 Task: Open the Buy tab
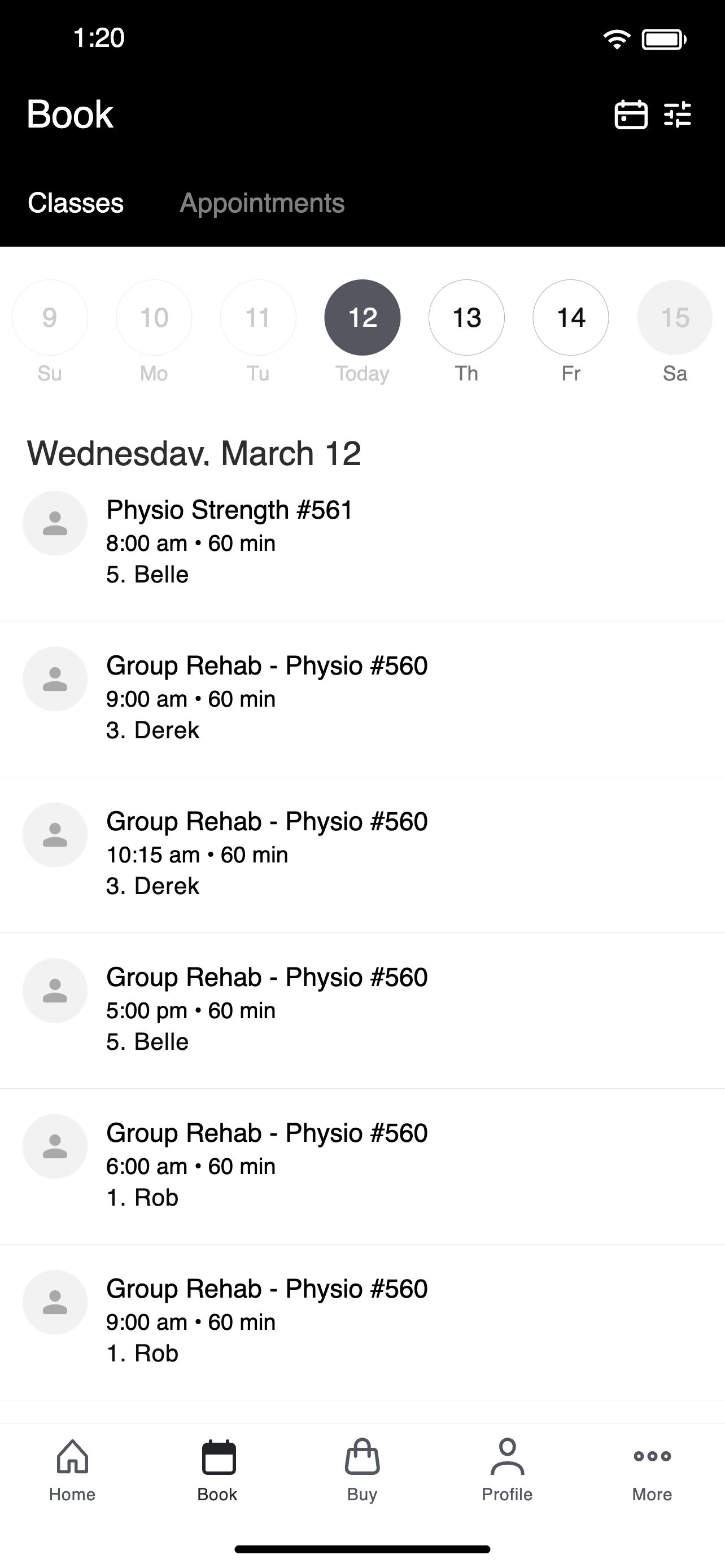pyautogui.click(x=362, y=1470)
